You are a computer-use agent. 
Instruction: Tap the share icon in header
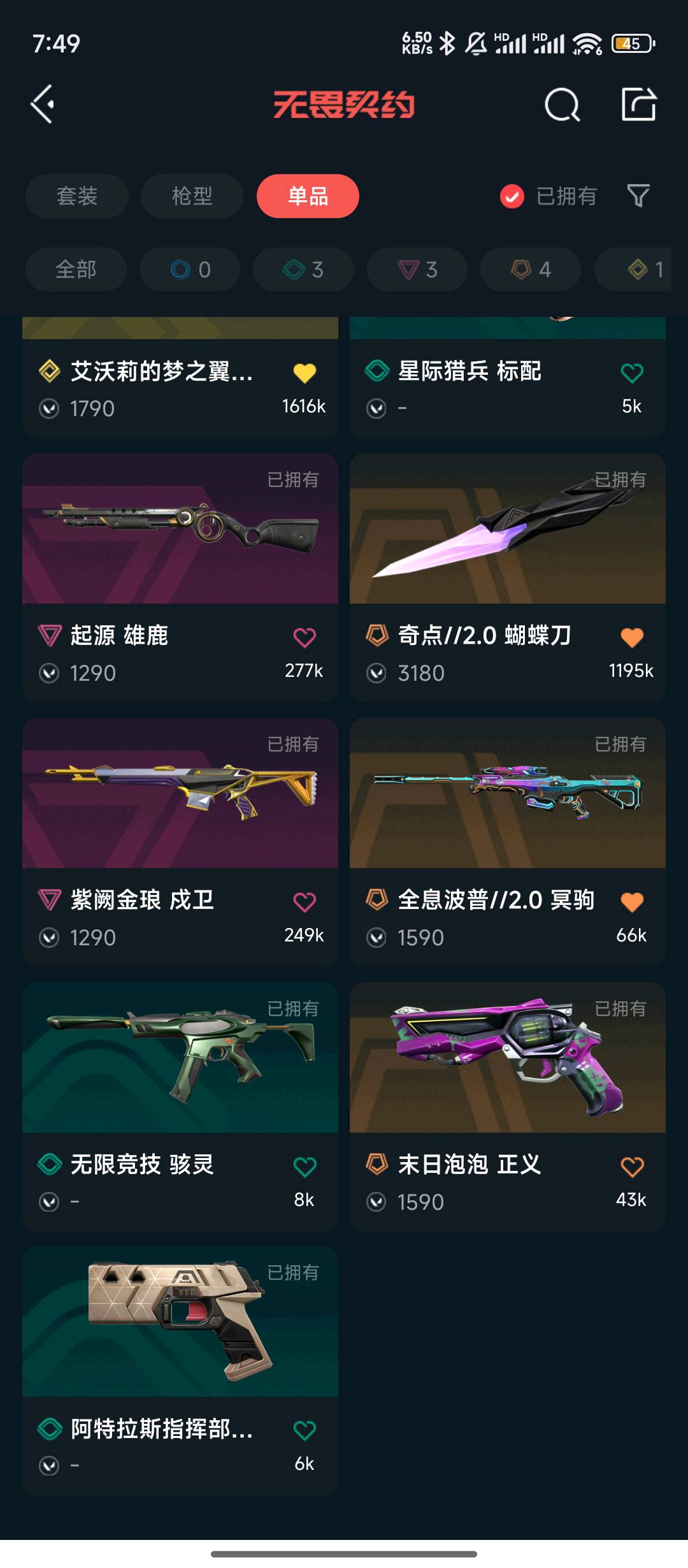tap(638, 105)
